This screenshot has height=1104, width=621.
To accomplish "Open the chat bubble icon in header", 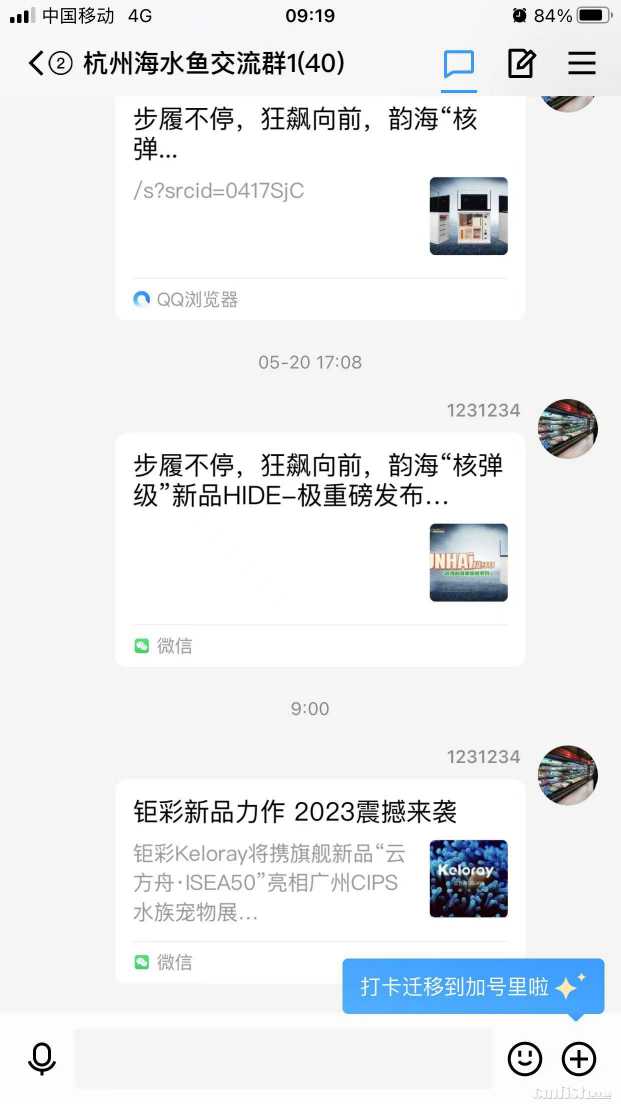I will 459,64.
